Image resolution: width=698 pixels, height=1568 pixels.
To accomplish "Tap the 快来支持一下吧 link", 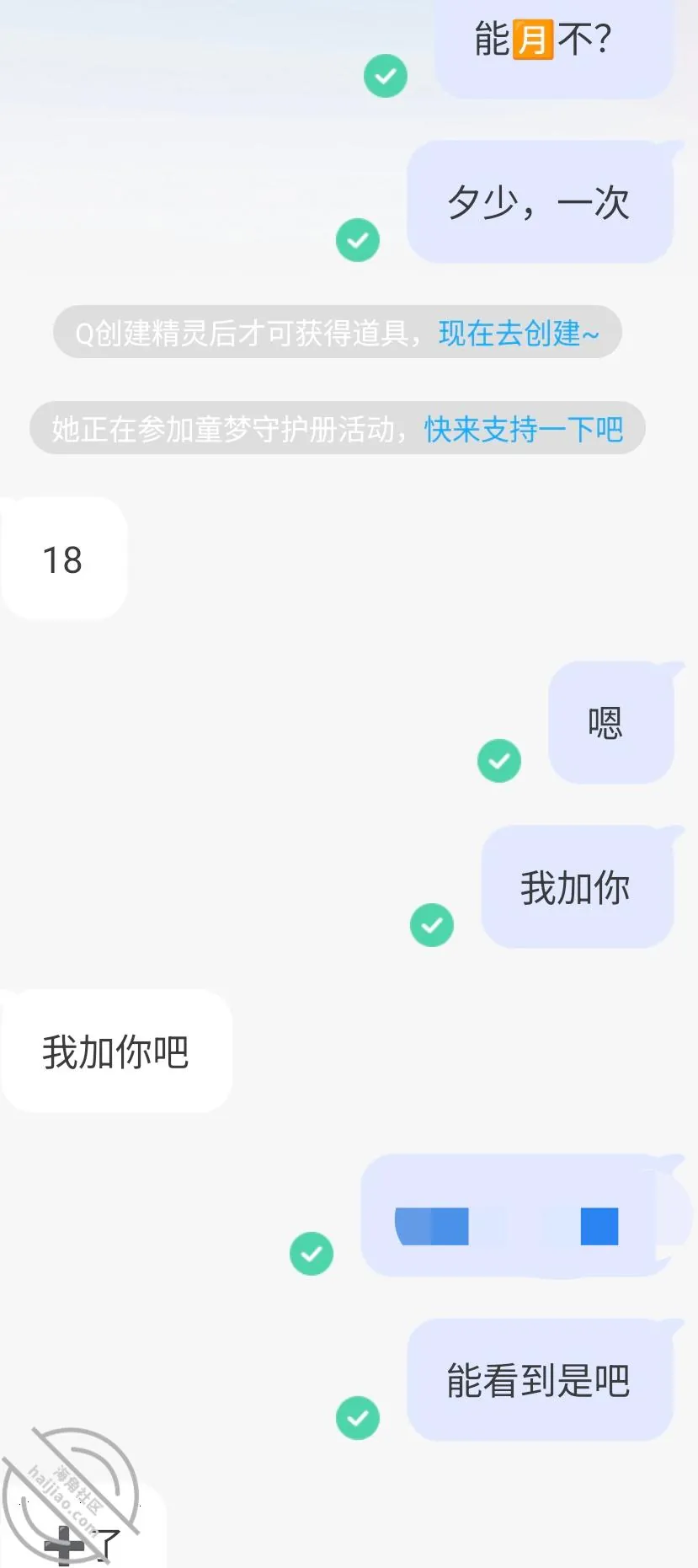I will (x=524, y=430).
